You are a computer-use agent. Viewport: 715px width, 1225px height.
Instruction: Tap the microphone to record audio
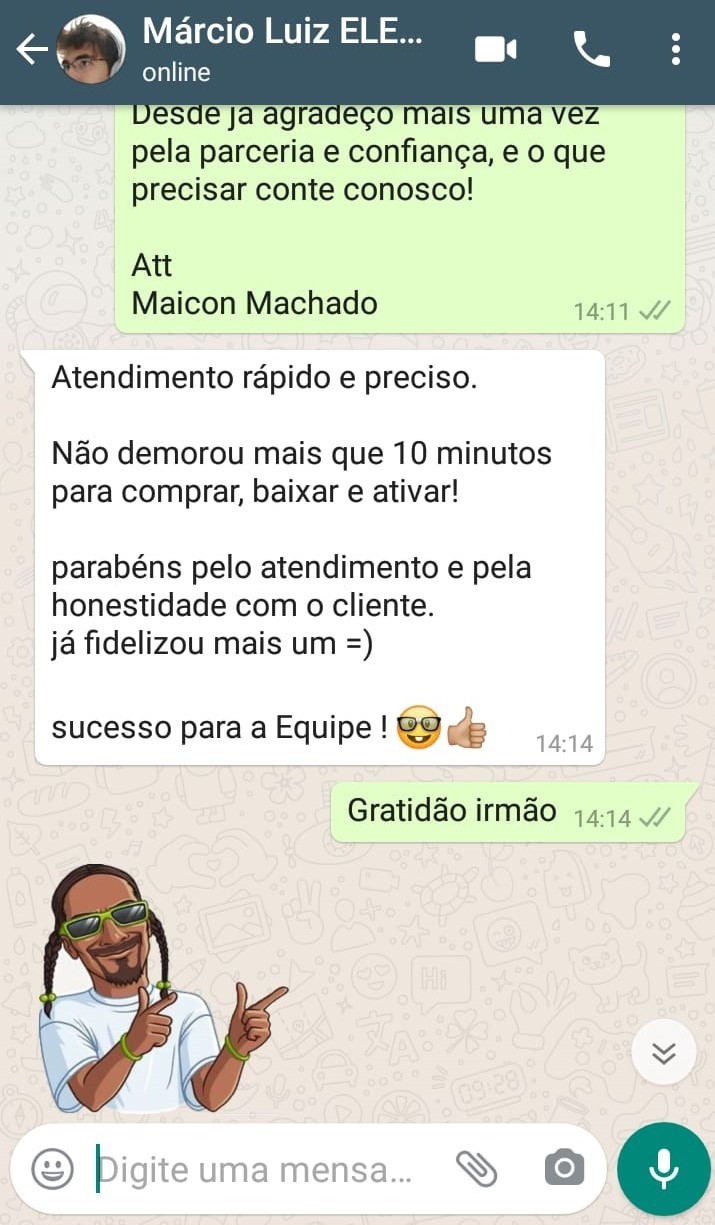(663, 1168)
